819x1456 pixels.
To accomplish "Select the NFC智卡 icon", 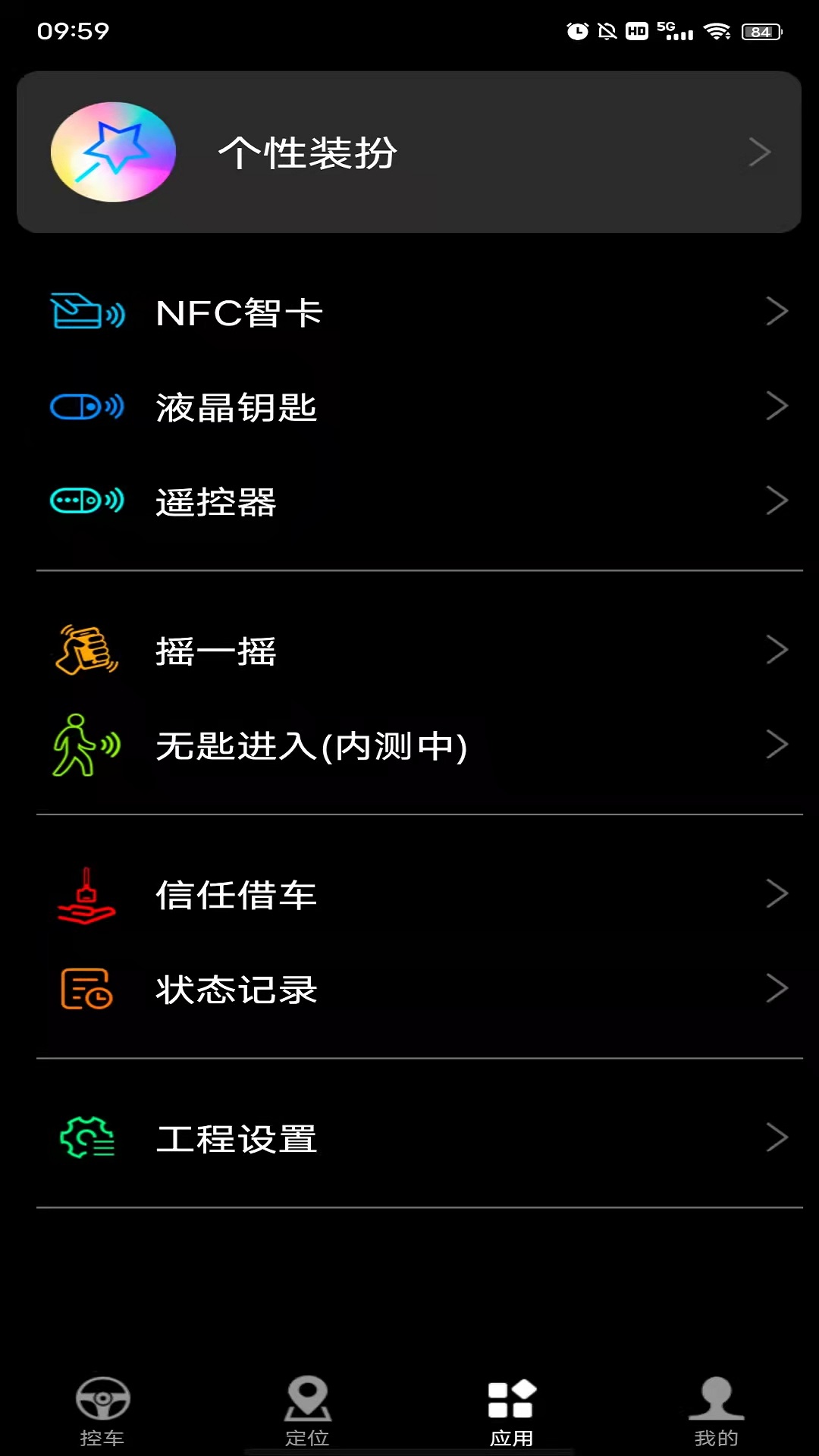I will [89, 312].
